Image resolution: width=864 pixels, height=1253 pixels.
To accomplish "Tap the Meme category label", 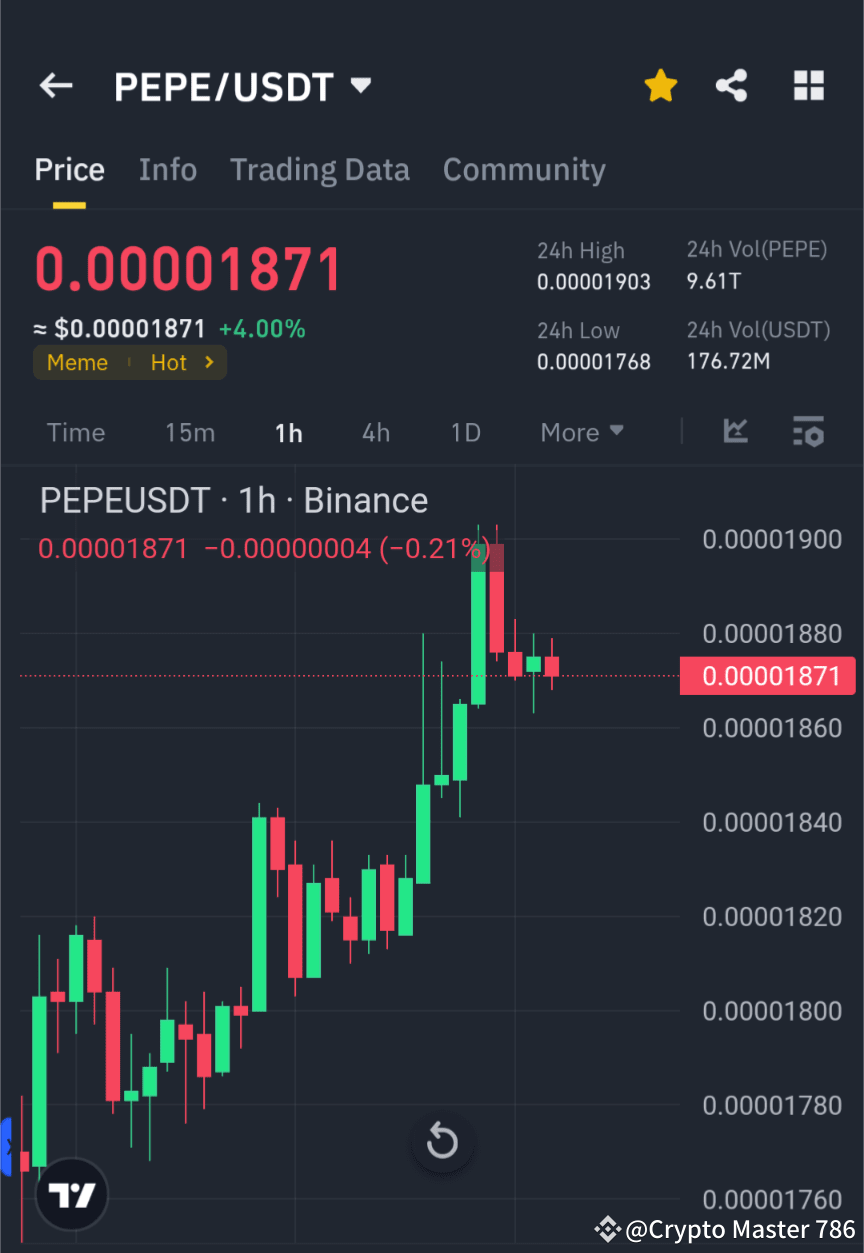I will (x=78, y=362).
